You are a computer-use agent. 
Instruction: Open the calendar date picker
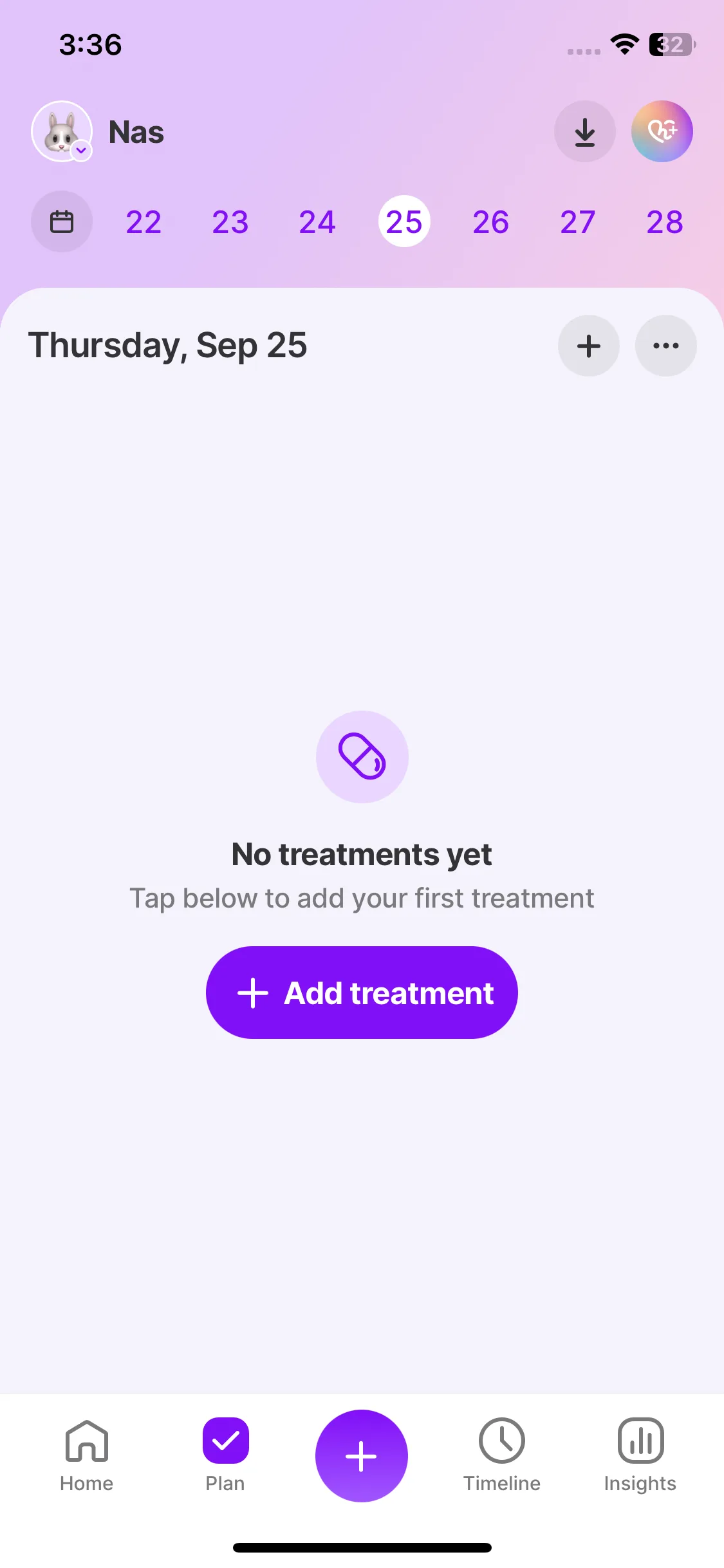tap(62, 221)
